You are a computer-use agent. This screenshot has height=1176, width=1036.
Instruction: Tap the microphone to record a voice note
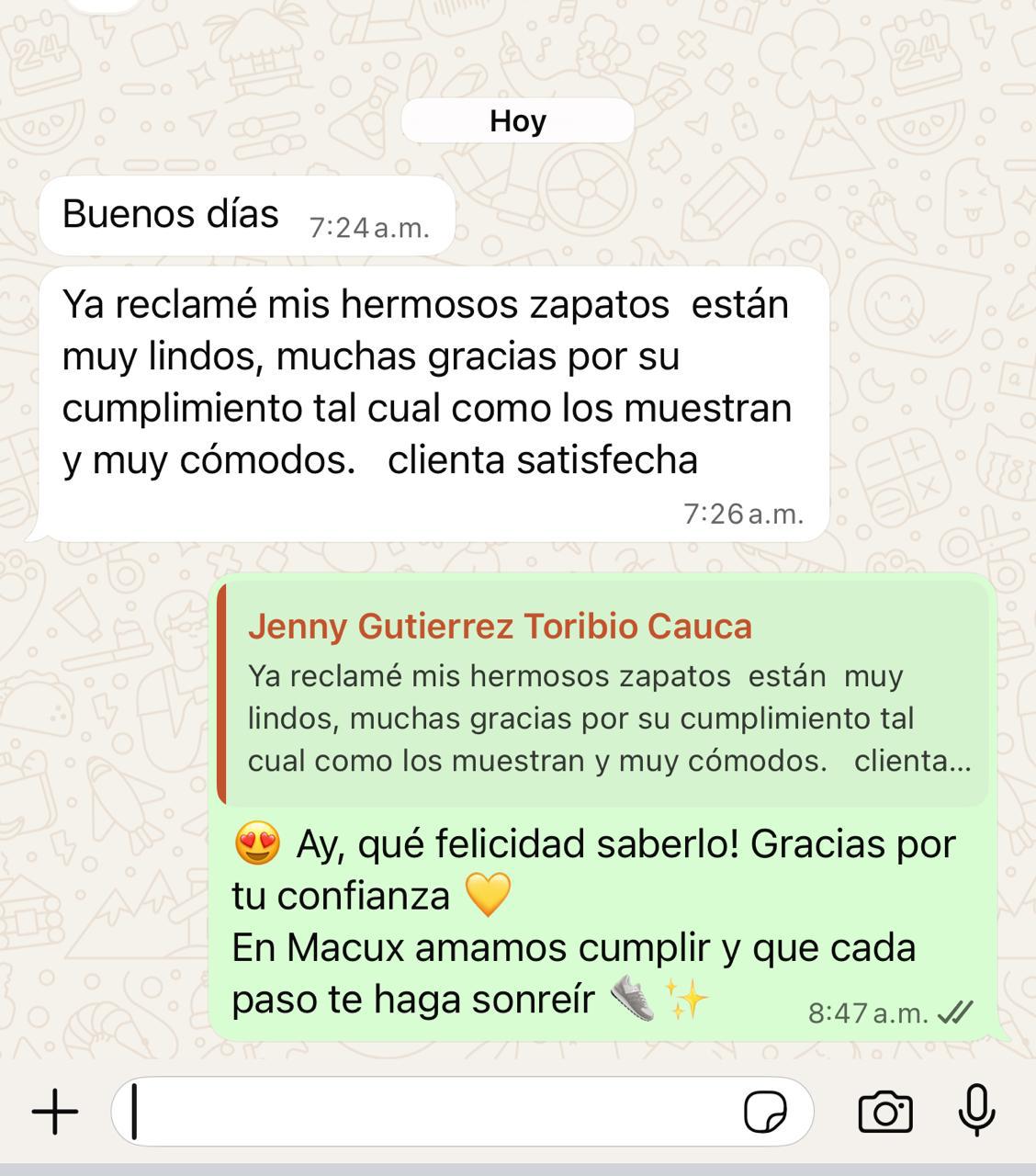click(976, 1110)
